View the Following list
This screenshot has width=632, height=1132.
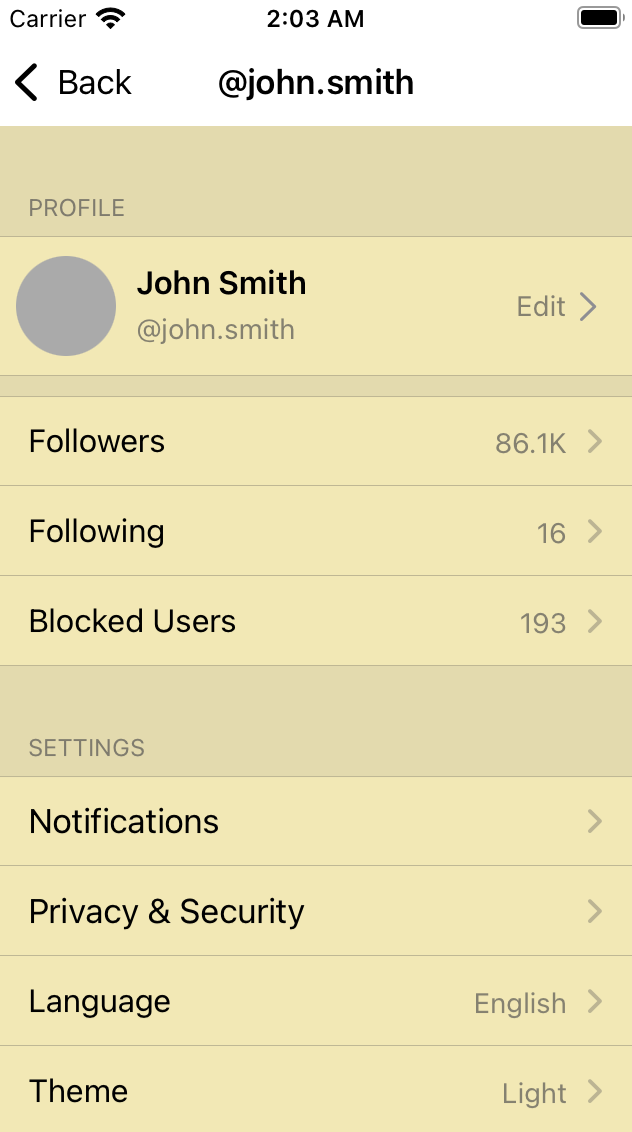(x=316, y=531)
